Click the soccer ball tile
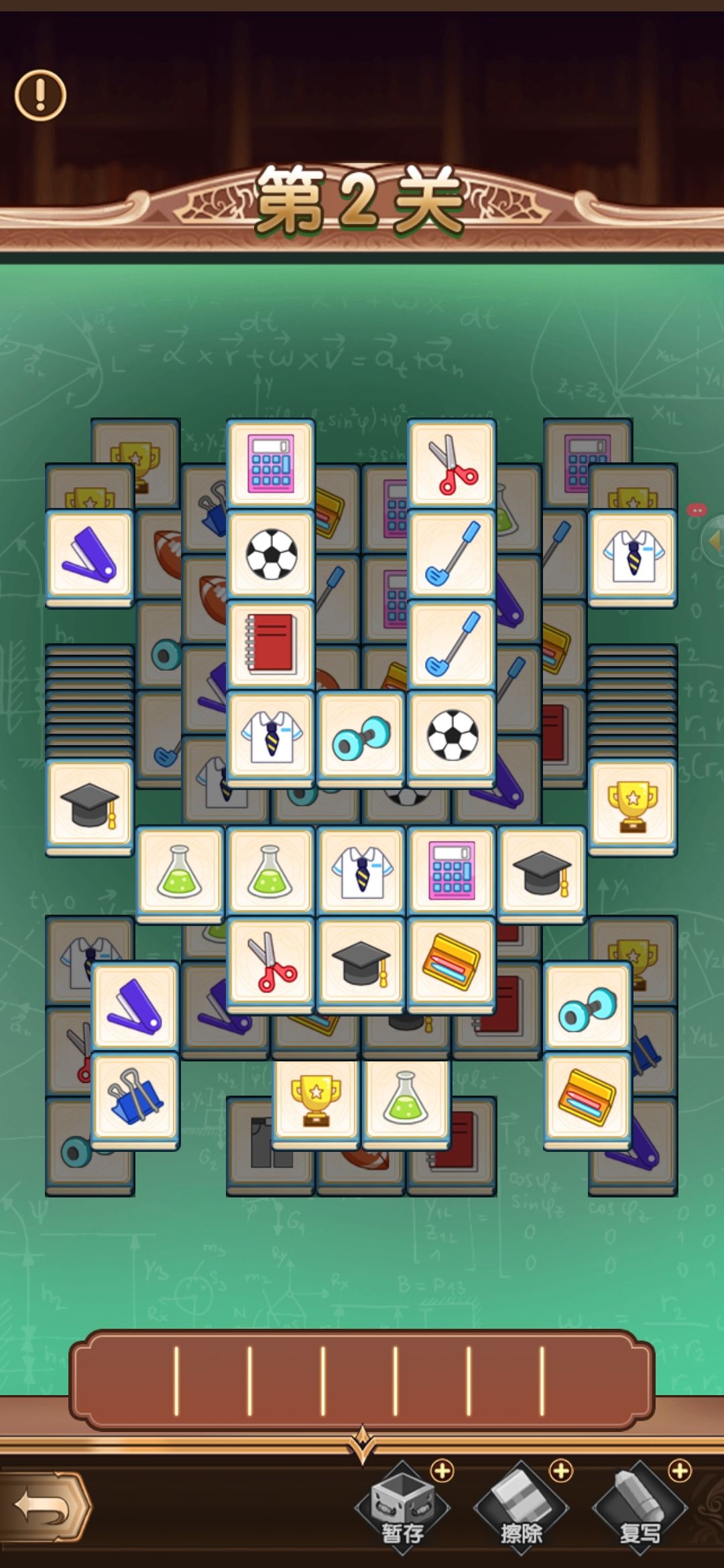724x1568 pixels. (270, 556)
